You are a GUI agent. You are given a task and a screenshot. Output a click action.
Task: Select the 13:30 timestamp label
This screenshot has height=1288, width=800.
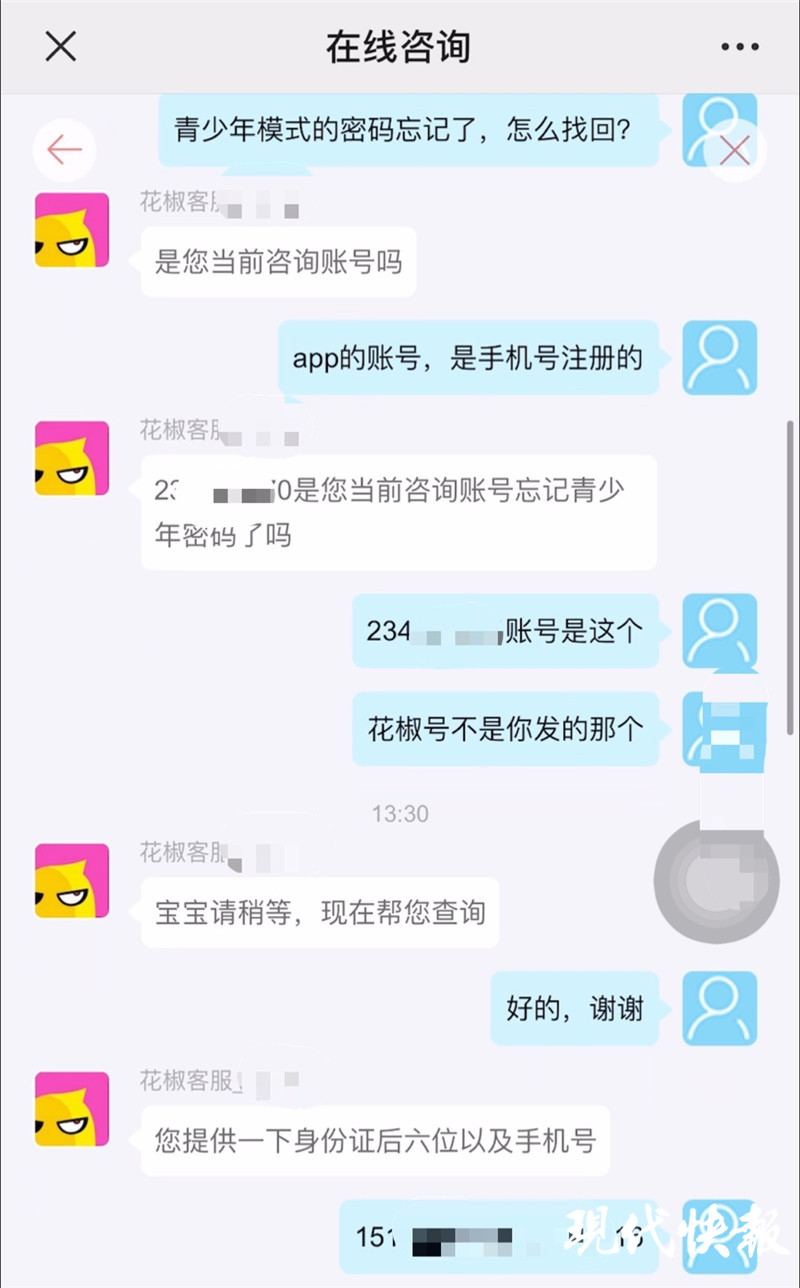400,813
